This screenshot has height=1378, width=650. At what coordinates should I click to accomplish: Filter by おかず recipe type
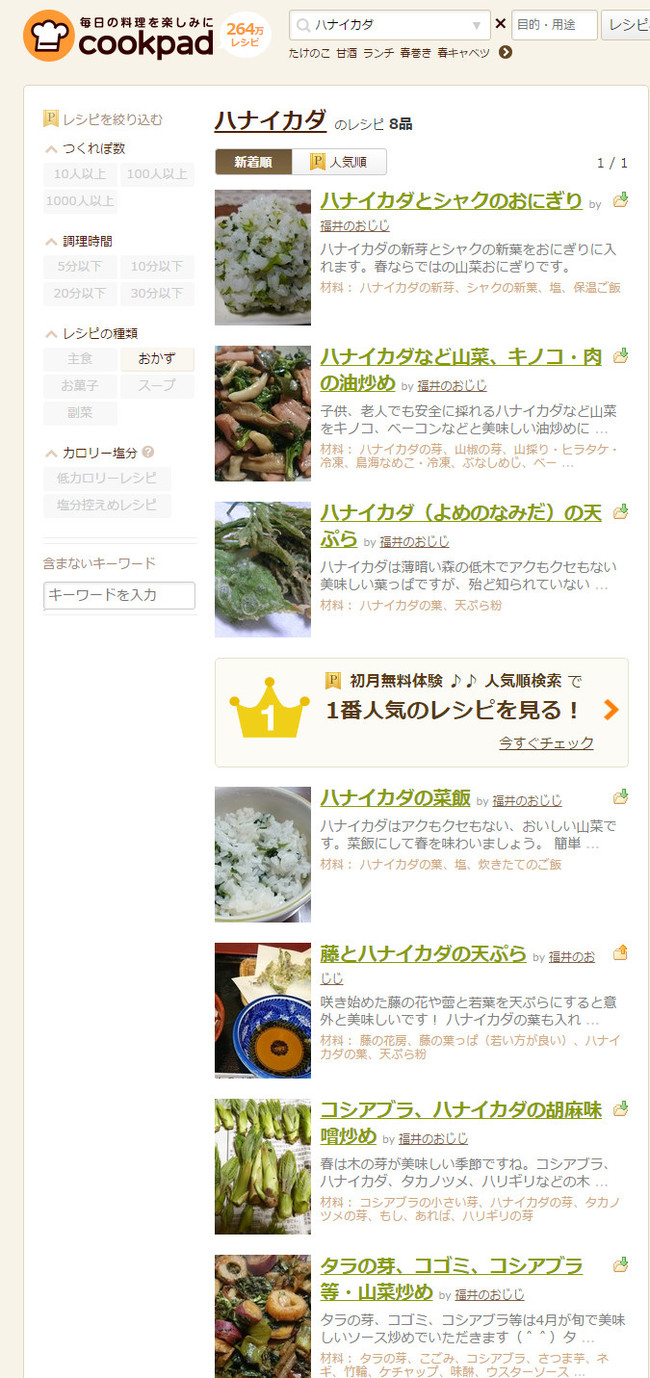pos(157,359)
